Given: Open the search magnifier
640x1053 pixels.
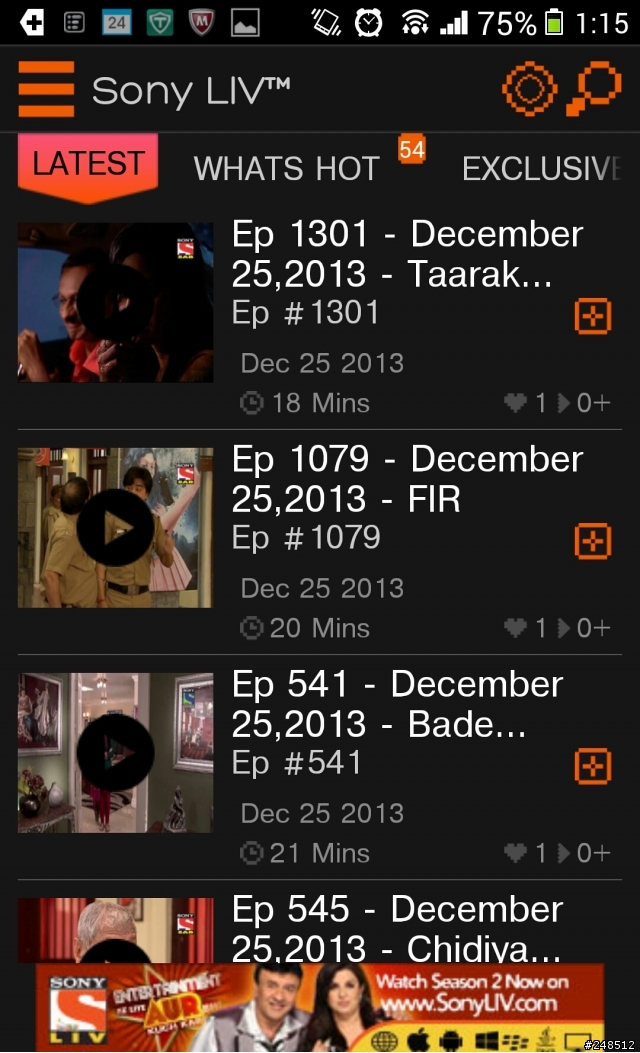Looking at the screenshot, I should (x=594, y=89).
